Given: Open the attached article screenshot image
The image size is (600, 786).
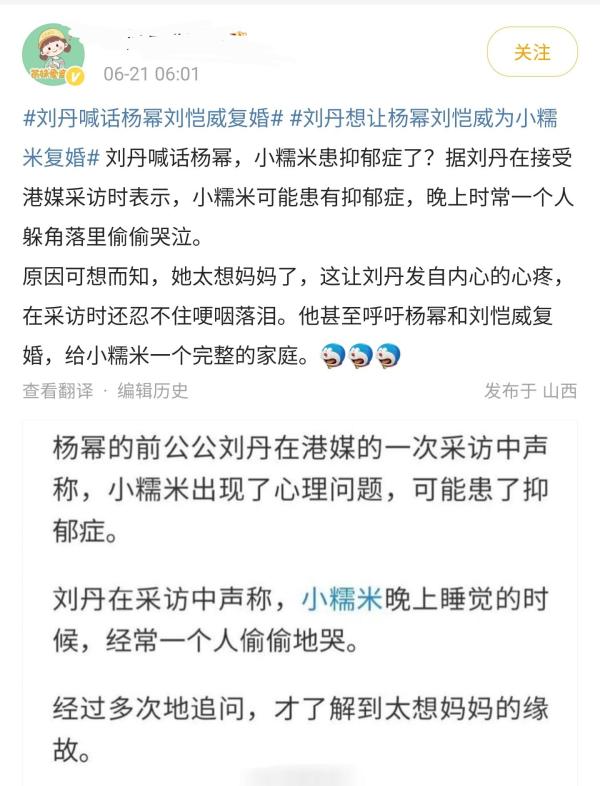Looking at the screenshot, I should click(300, 590).
